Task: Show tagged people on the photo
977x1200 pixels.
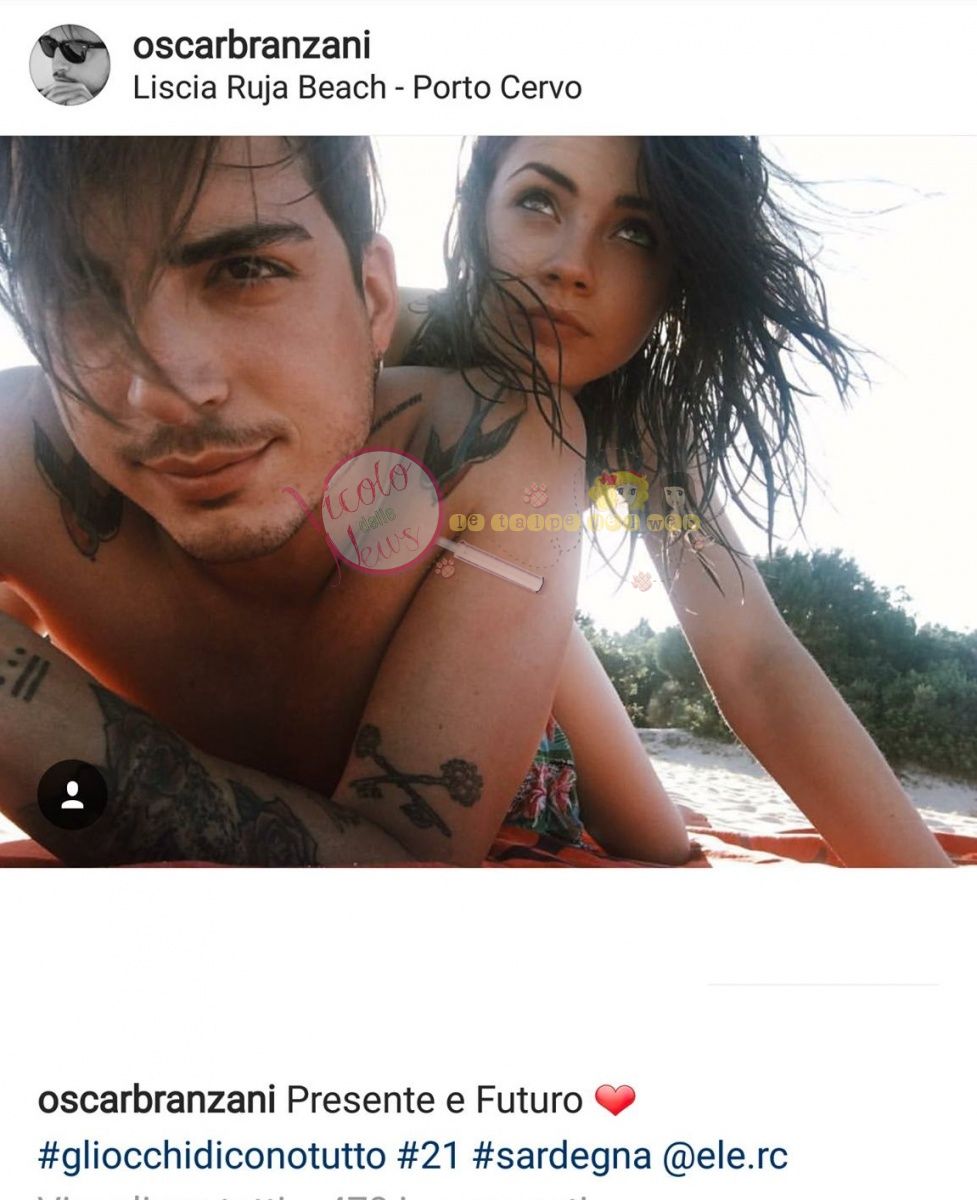Action: coord(72,795)
